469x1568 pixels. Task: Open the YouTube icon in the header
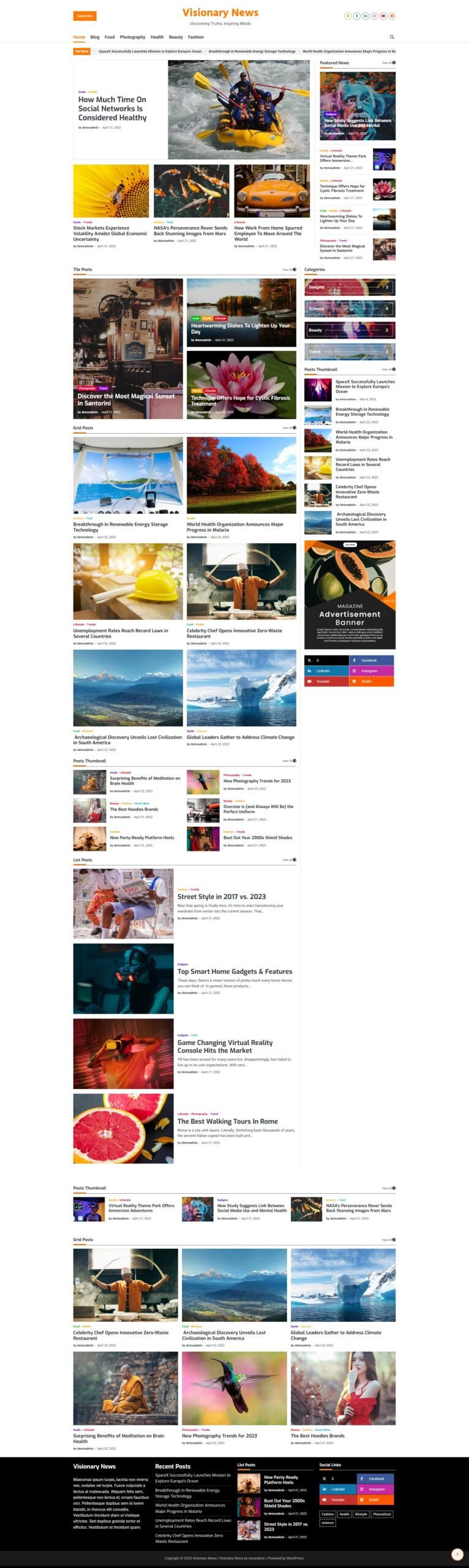[383, 16]
